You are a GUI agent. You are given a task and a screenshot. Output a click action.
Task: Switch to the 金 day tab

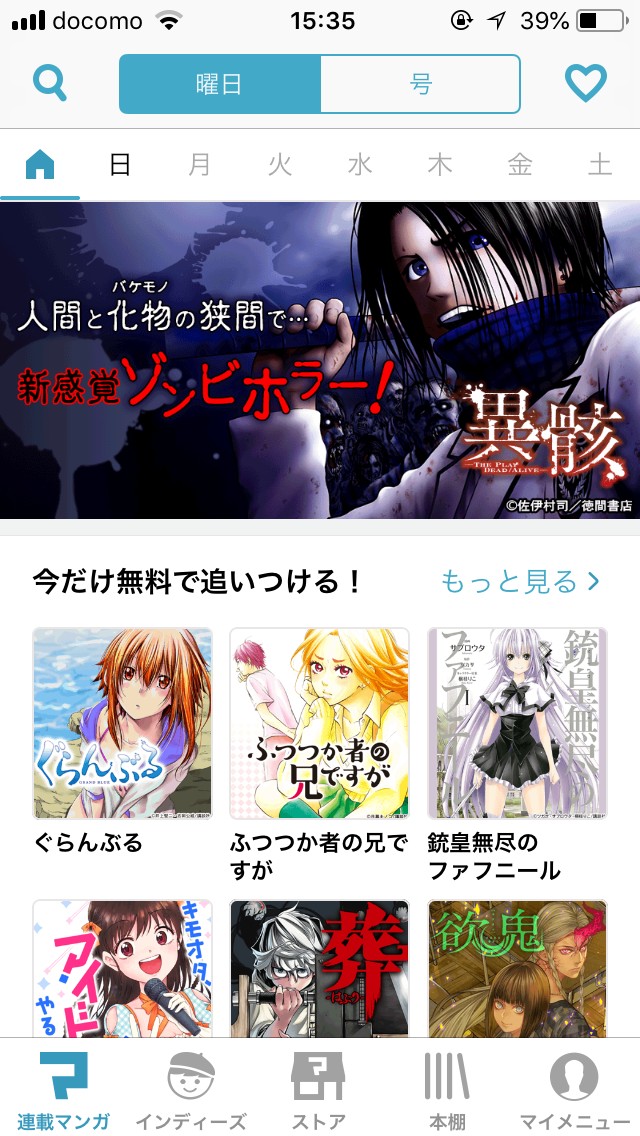pos(520,165)
